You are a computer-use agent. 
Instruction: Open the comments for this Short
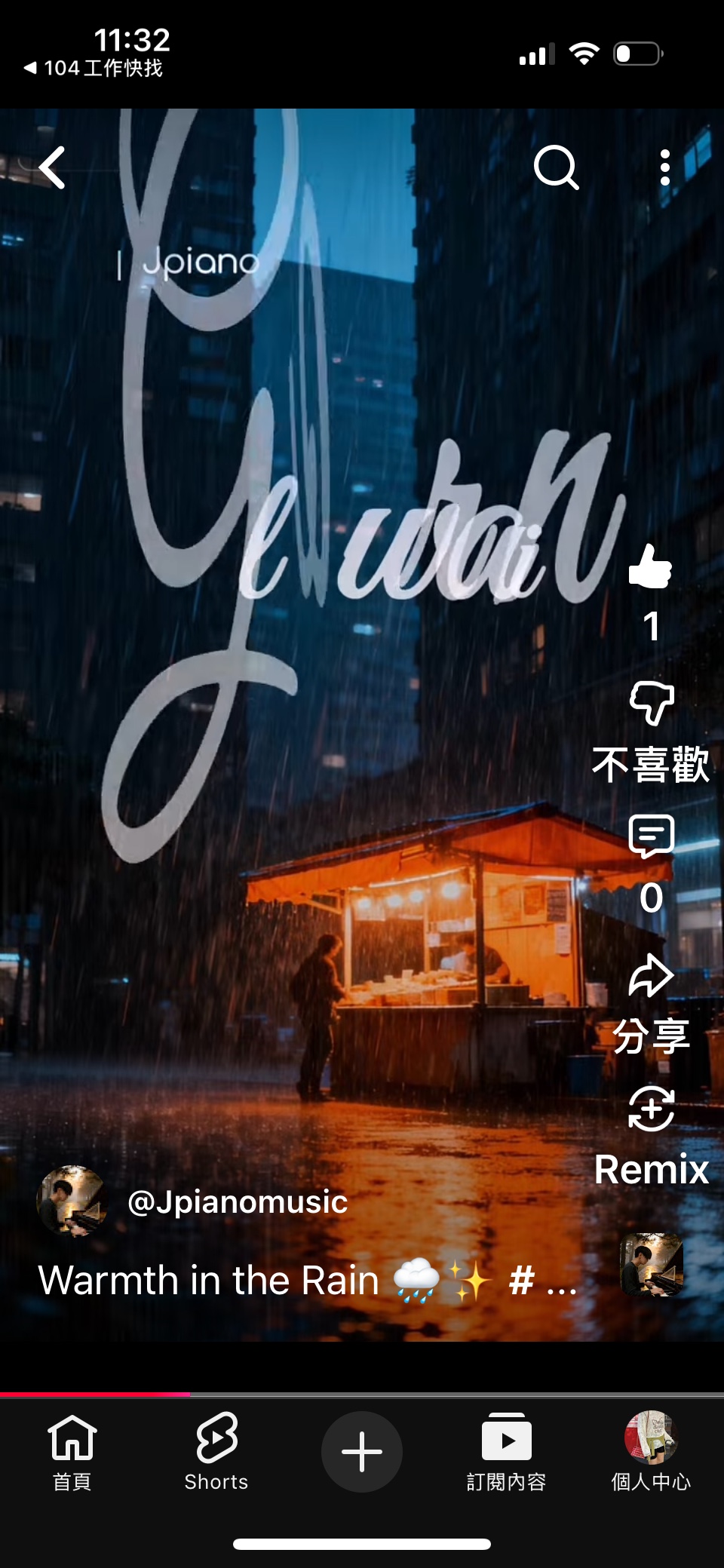click(x=651, y=837)
